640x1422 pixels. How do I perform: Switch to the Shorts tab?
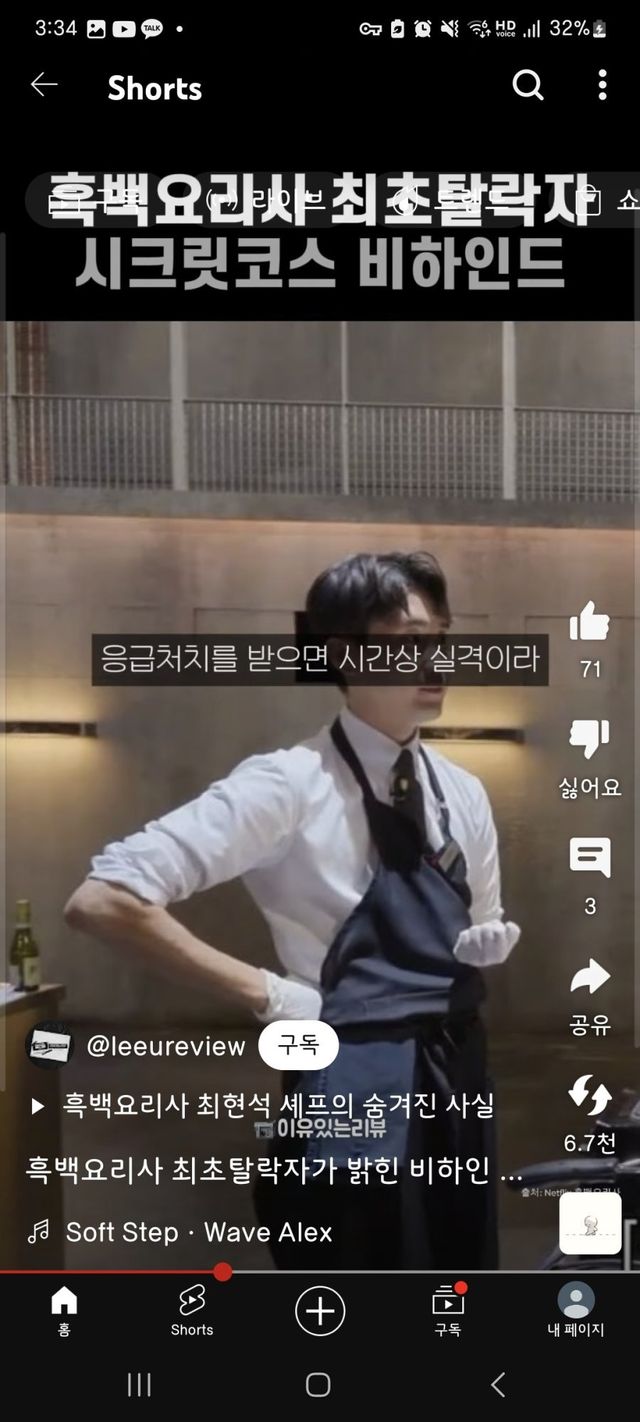pos(191,1310)
